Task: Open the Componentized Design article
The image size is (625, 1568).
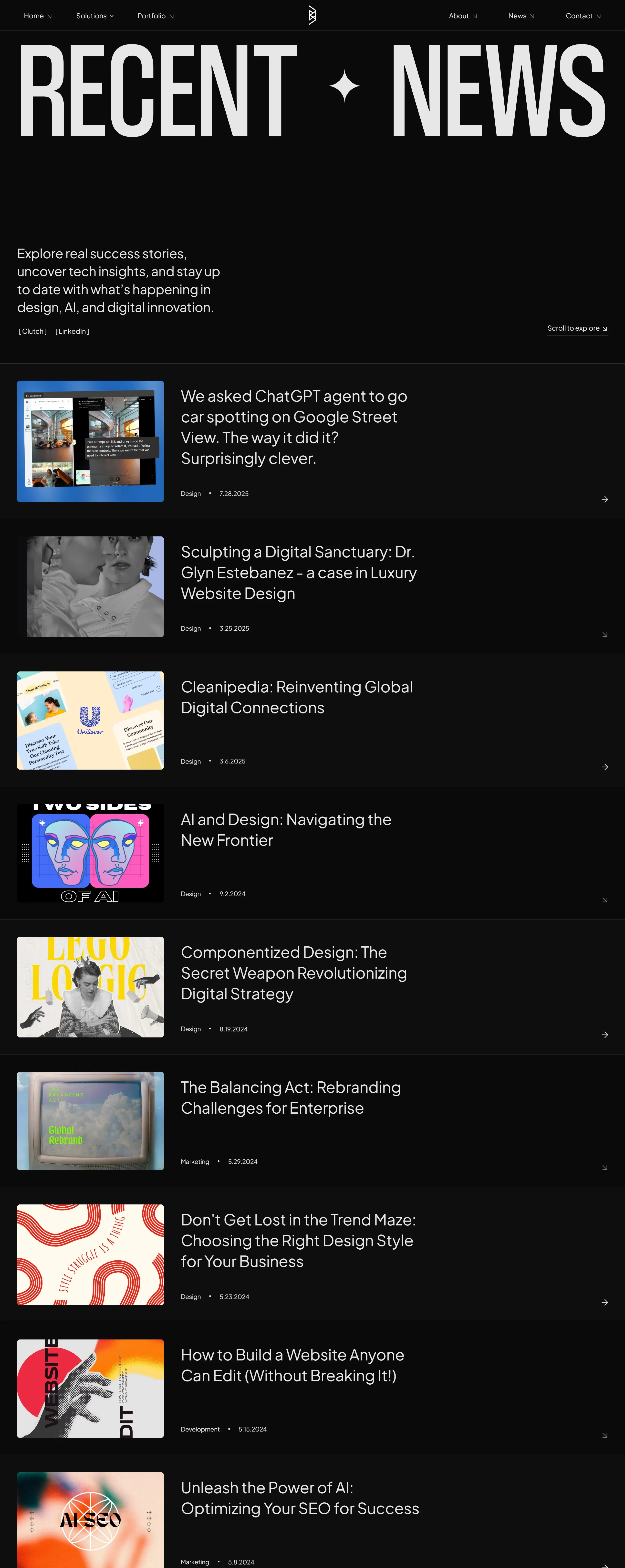Action: click(293, 973)
